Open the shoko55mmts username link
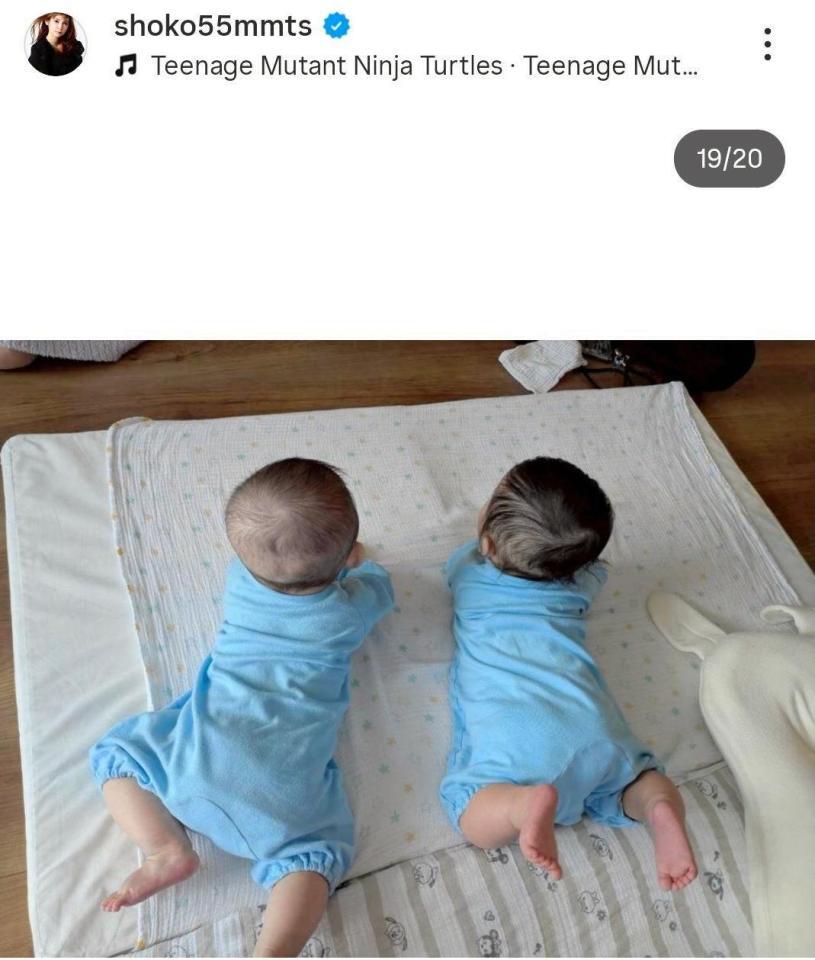Image resolution: width=815 pixels, height=960 pixels. click(x=212, y=25)
